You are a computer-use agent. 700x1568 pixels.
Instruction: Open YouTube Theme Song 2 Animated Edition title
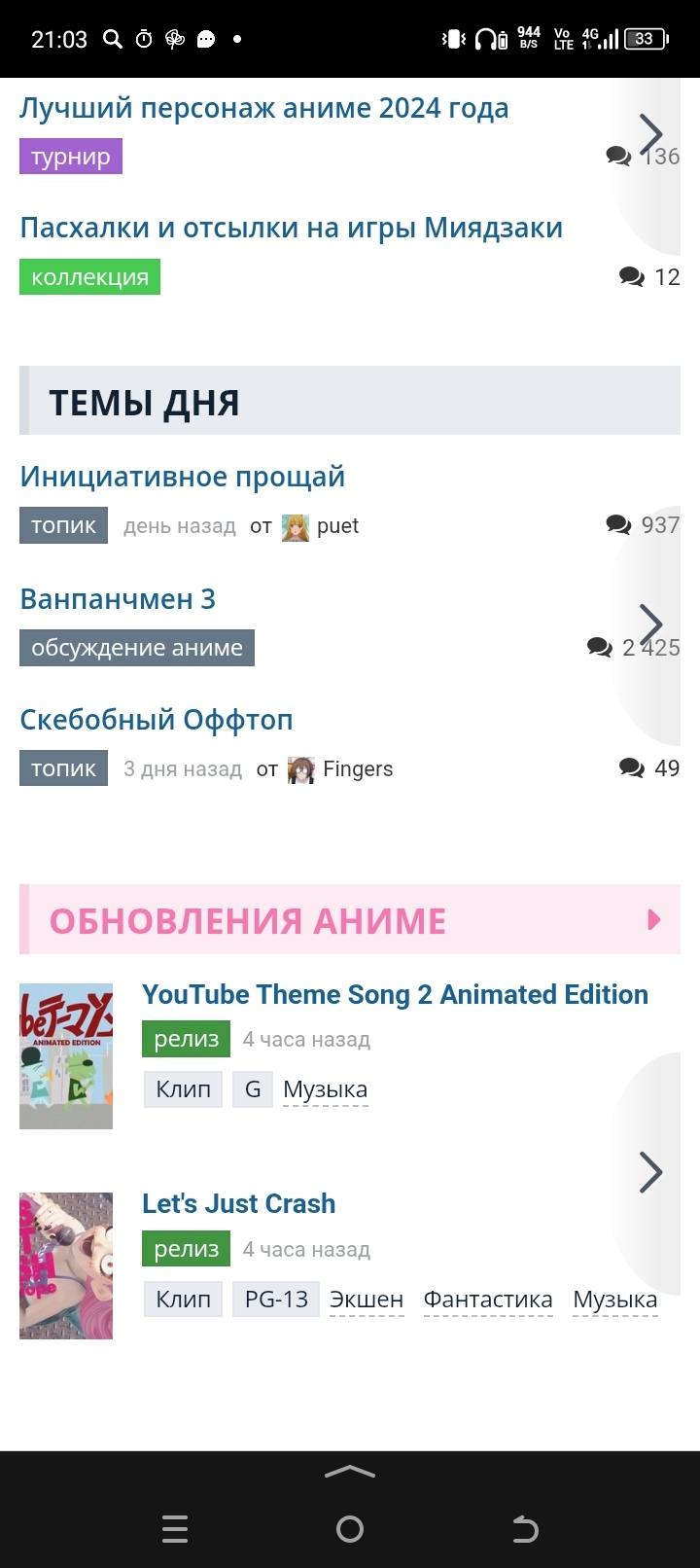pyautogui.click(x=395, y=994)
